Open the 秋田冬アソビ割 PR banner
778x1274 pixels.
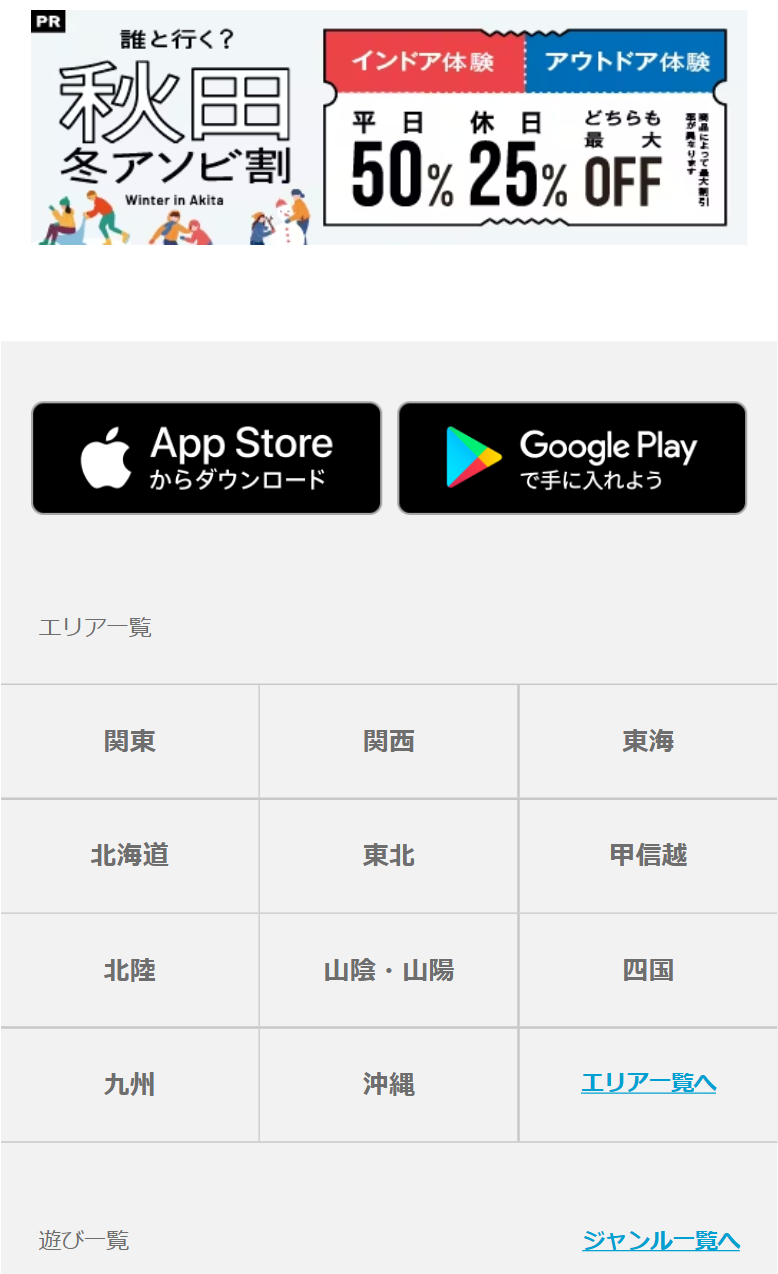(389, 127)
